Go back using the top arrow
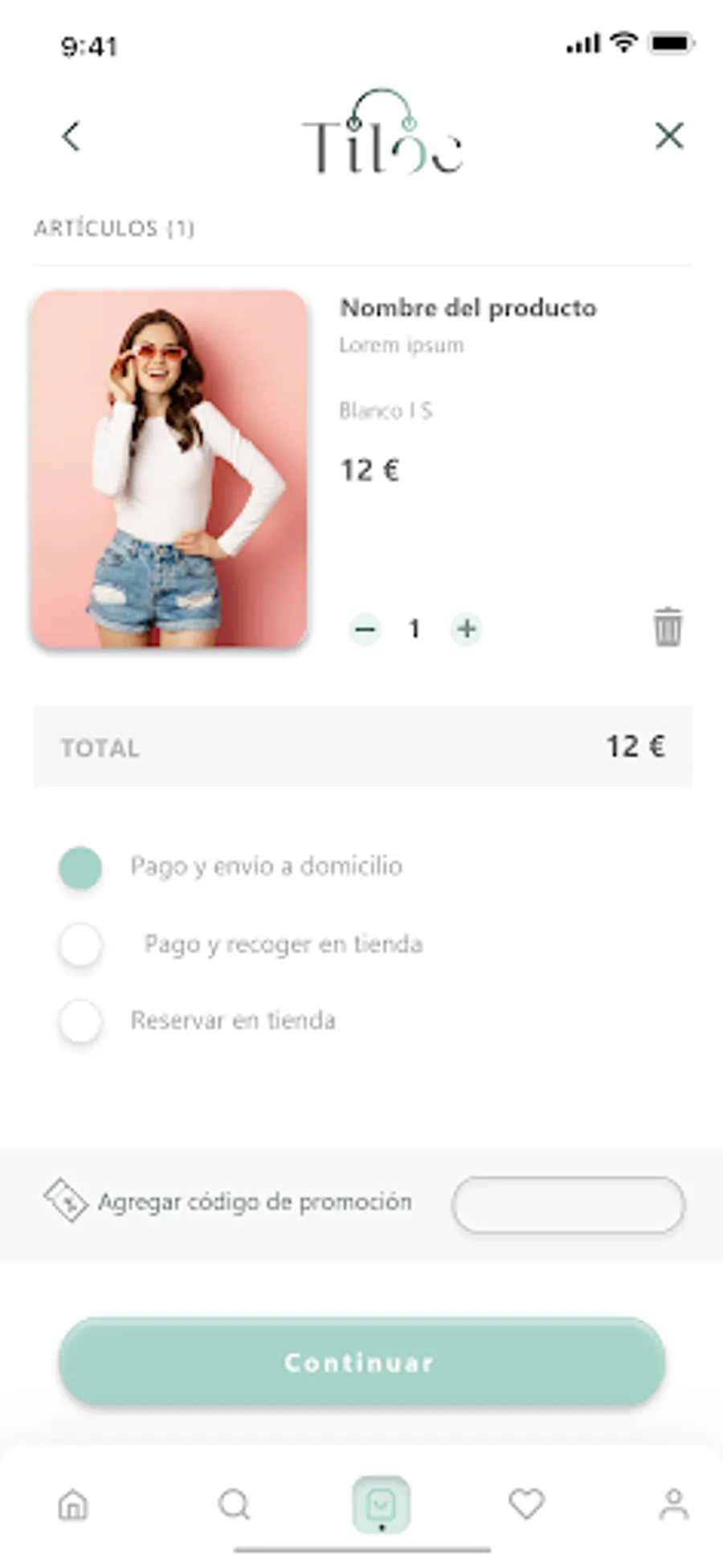Screen dimensions: 723x1568 (71, 136)
